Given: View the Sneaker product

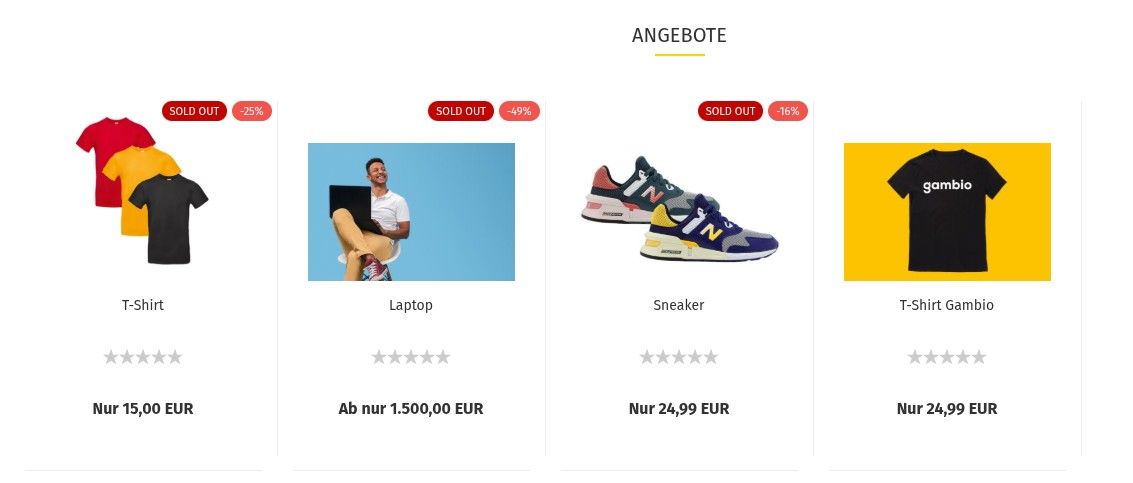Looking at the screenshot, I should click(679, 305).
